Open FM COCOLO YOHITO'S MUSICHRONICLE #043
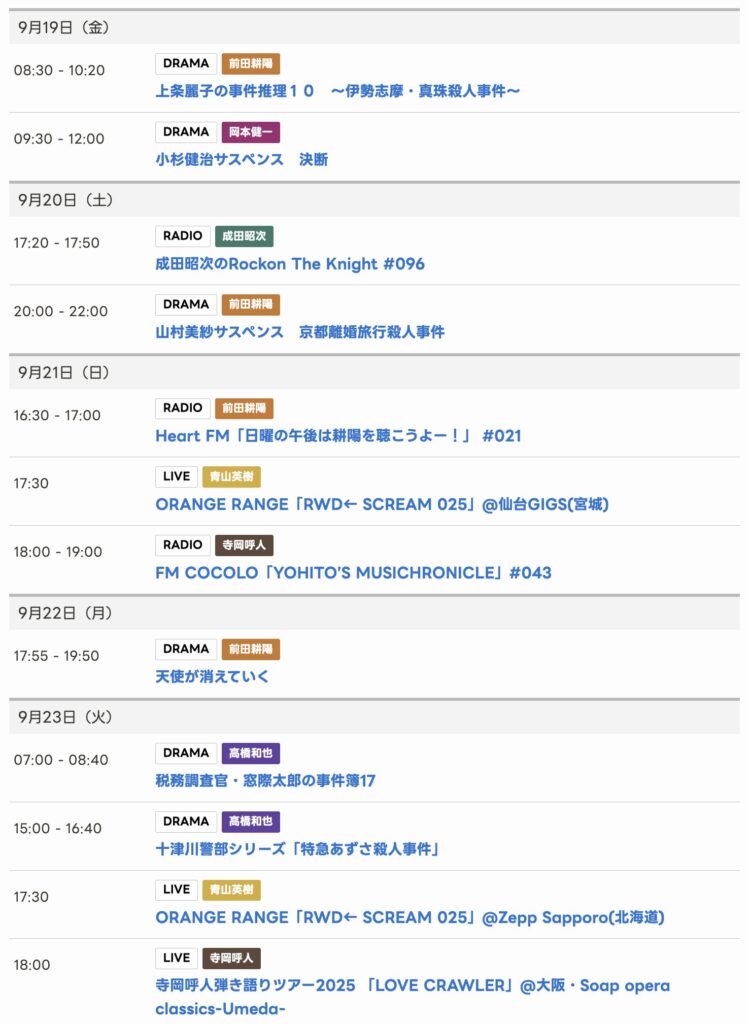This screenshot has height=1024, width=749. tap(353, 573)
